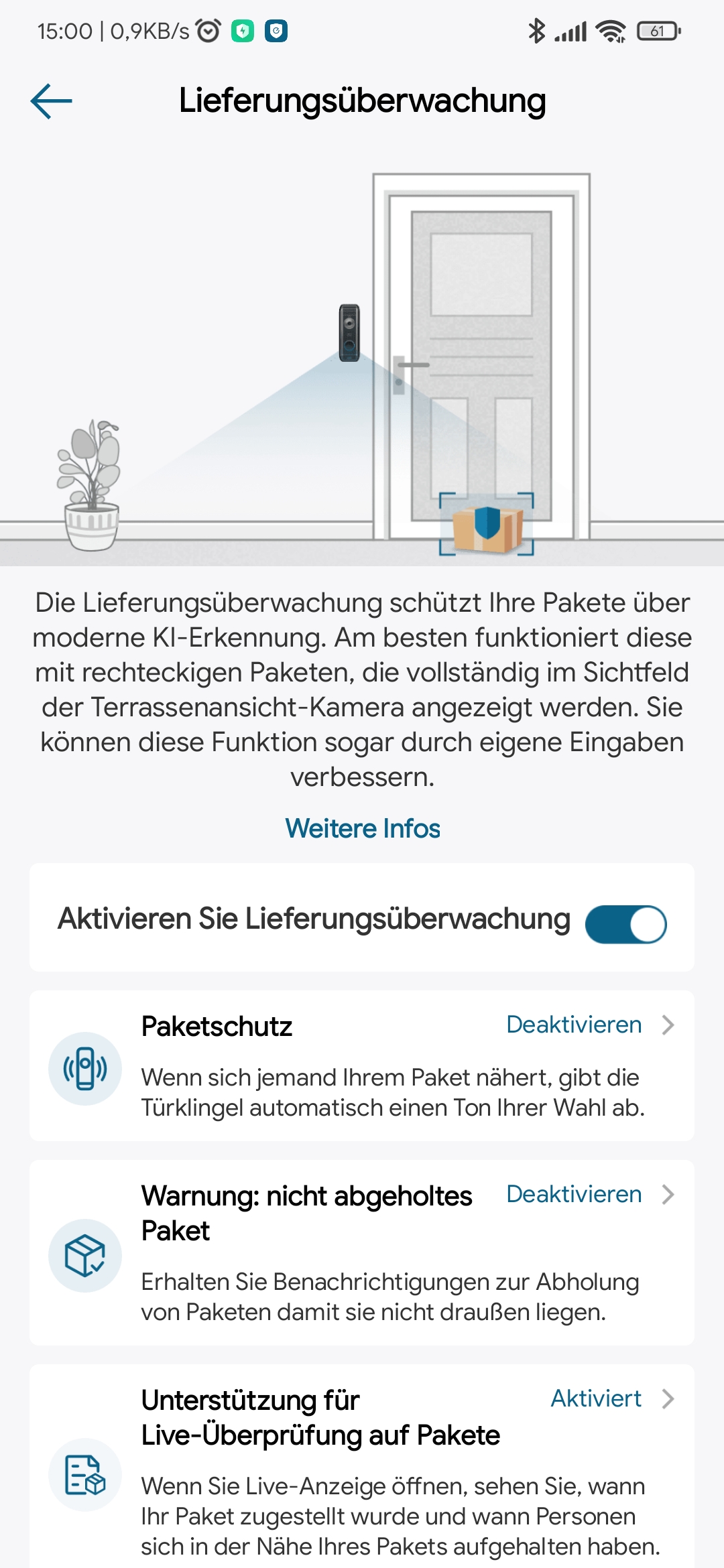This screenshot has width=724, height=1568.
Task: Go back from Lieferungsüberwachung screen
Action: (52, 101)
